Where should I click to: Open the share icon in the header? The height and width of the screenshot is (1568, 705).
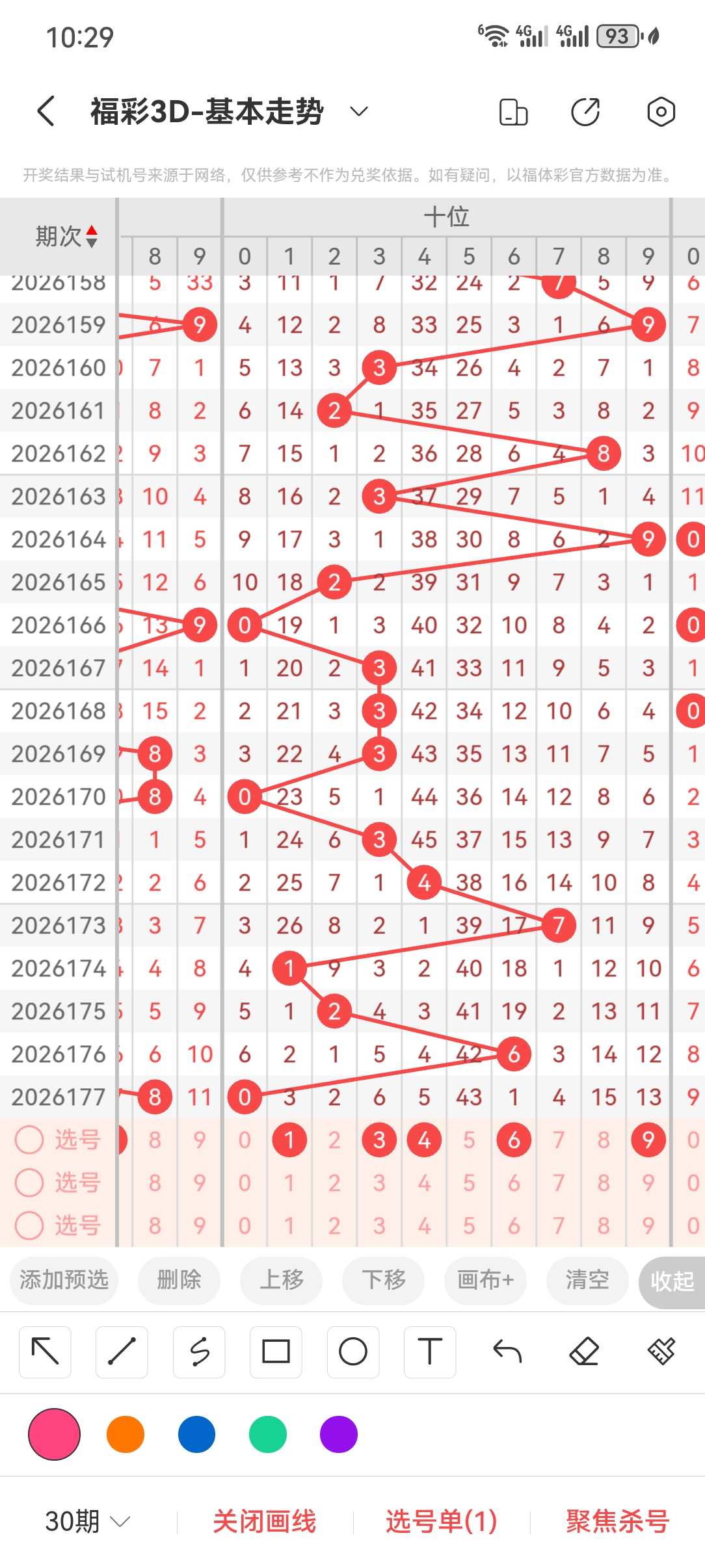(x=585, y=111)
